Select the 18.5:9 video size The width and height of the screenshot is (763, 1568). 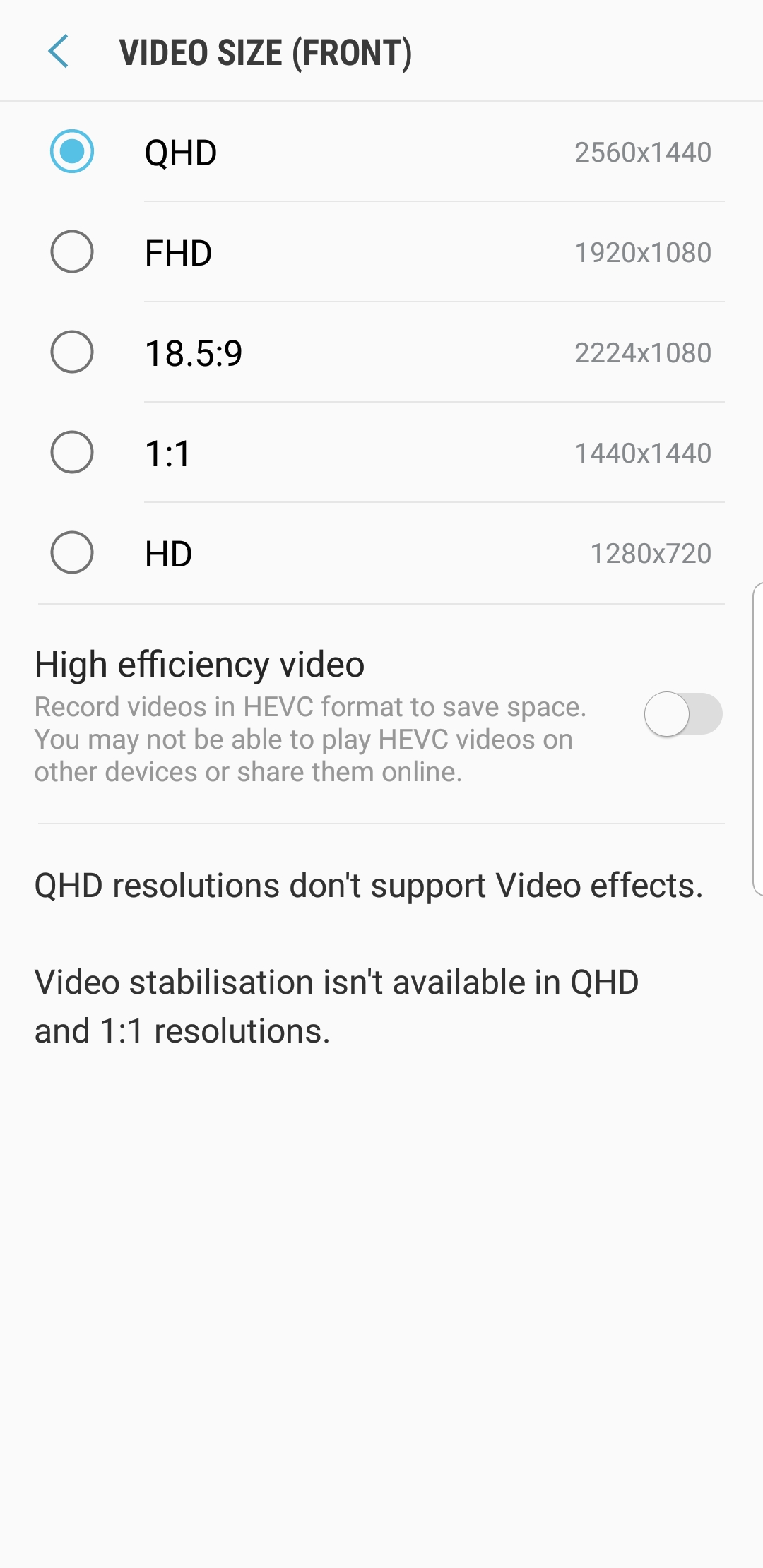(381, 352)
